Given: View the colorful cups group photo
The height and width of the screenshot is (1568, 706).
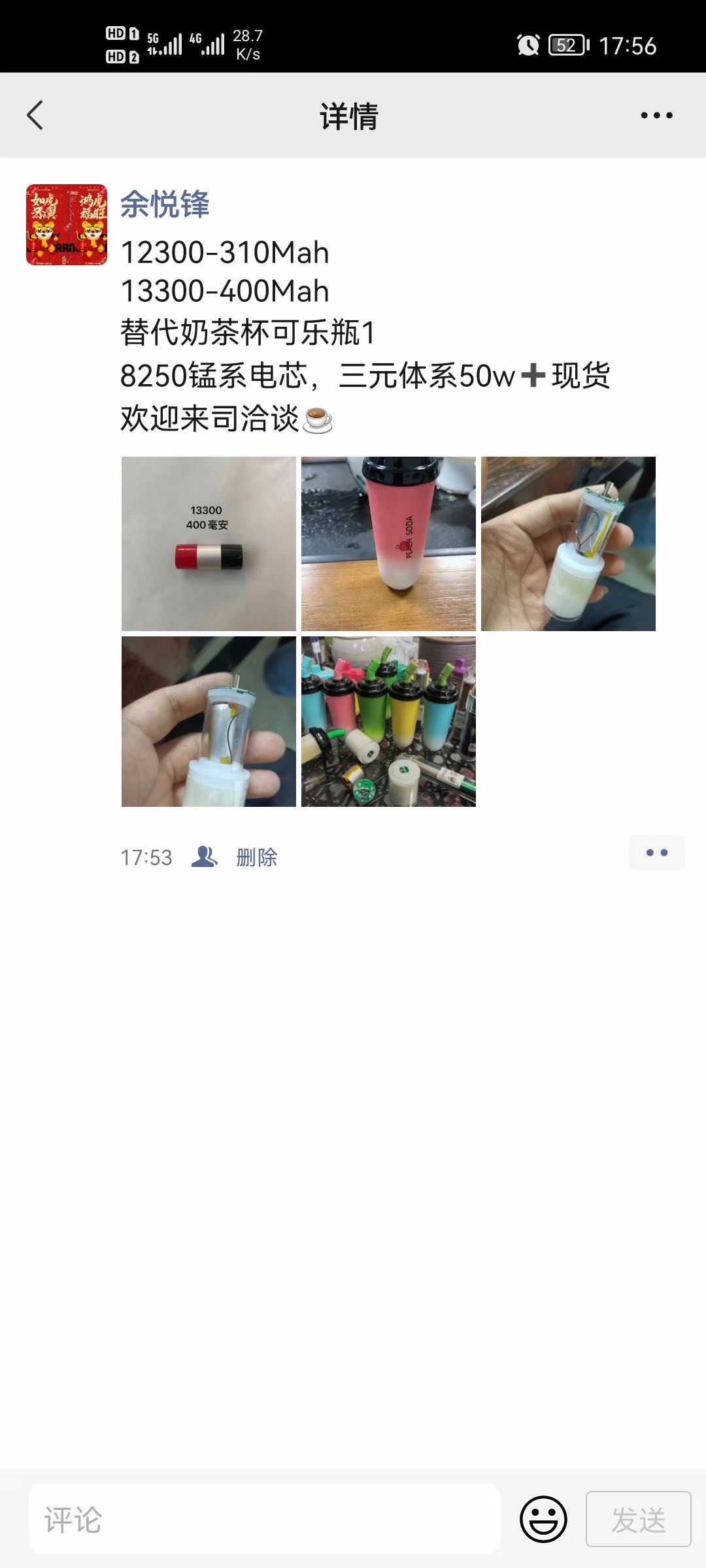Looking at the screenshot, I should coord(388,721).
